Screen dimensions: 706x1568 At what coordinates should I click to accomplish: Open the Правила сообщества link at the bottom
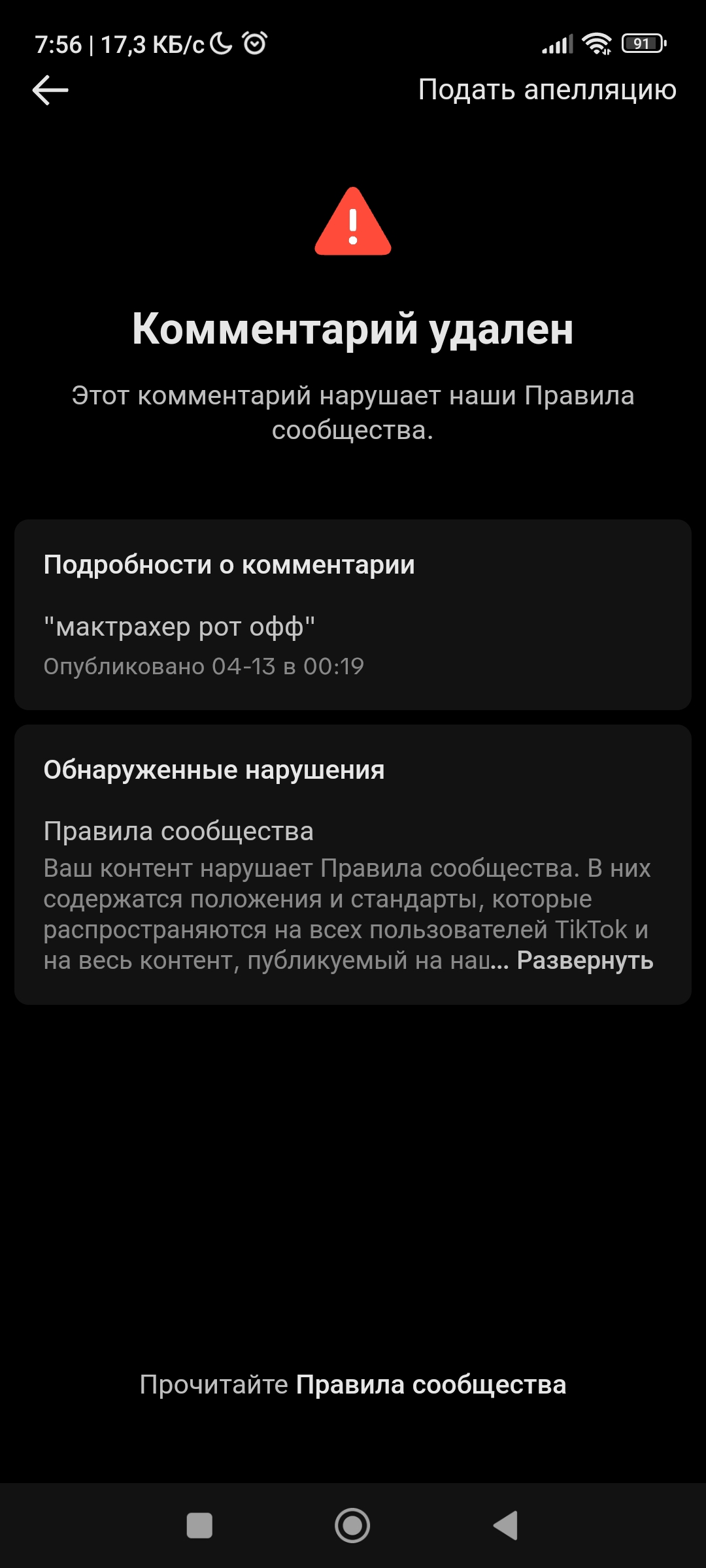[431, 1384]
